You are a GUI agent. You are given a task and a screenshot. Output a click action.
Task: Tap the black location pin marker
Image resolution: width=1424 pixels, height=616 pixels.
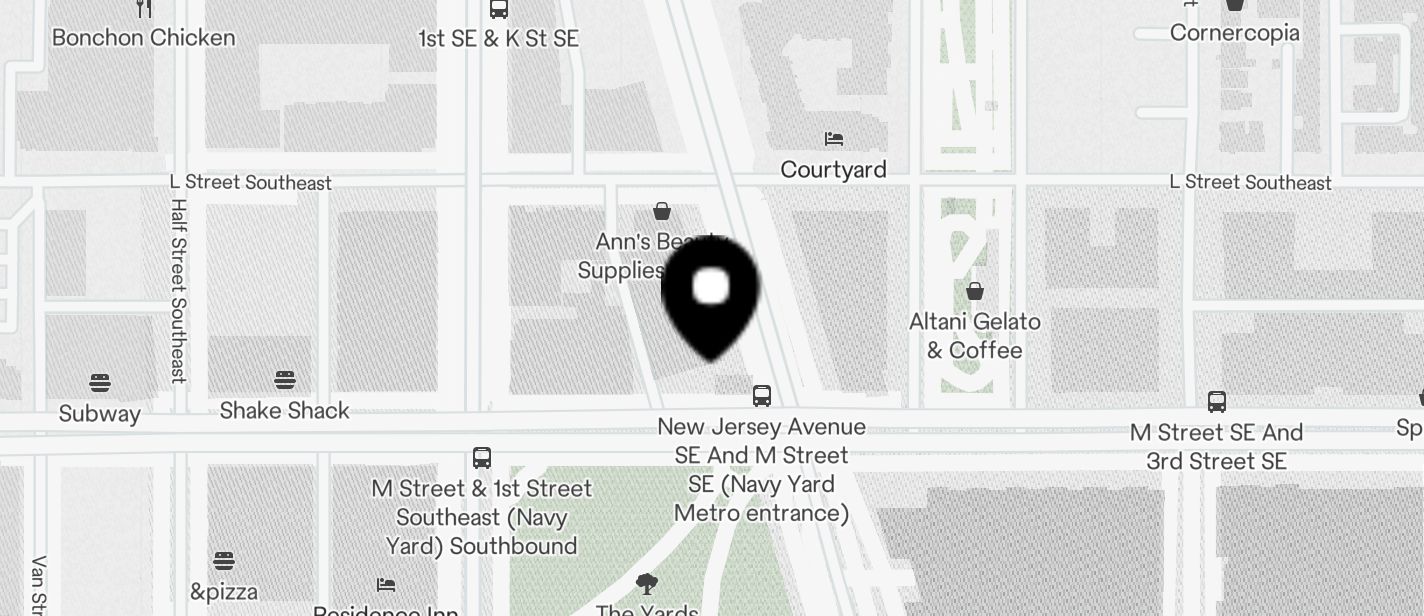[x=711, y=295]
